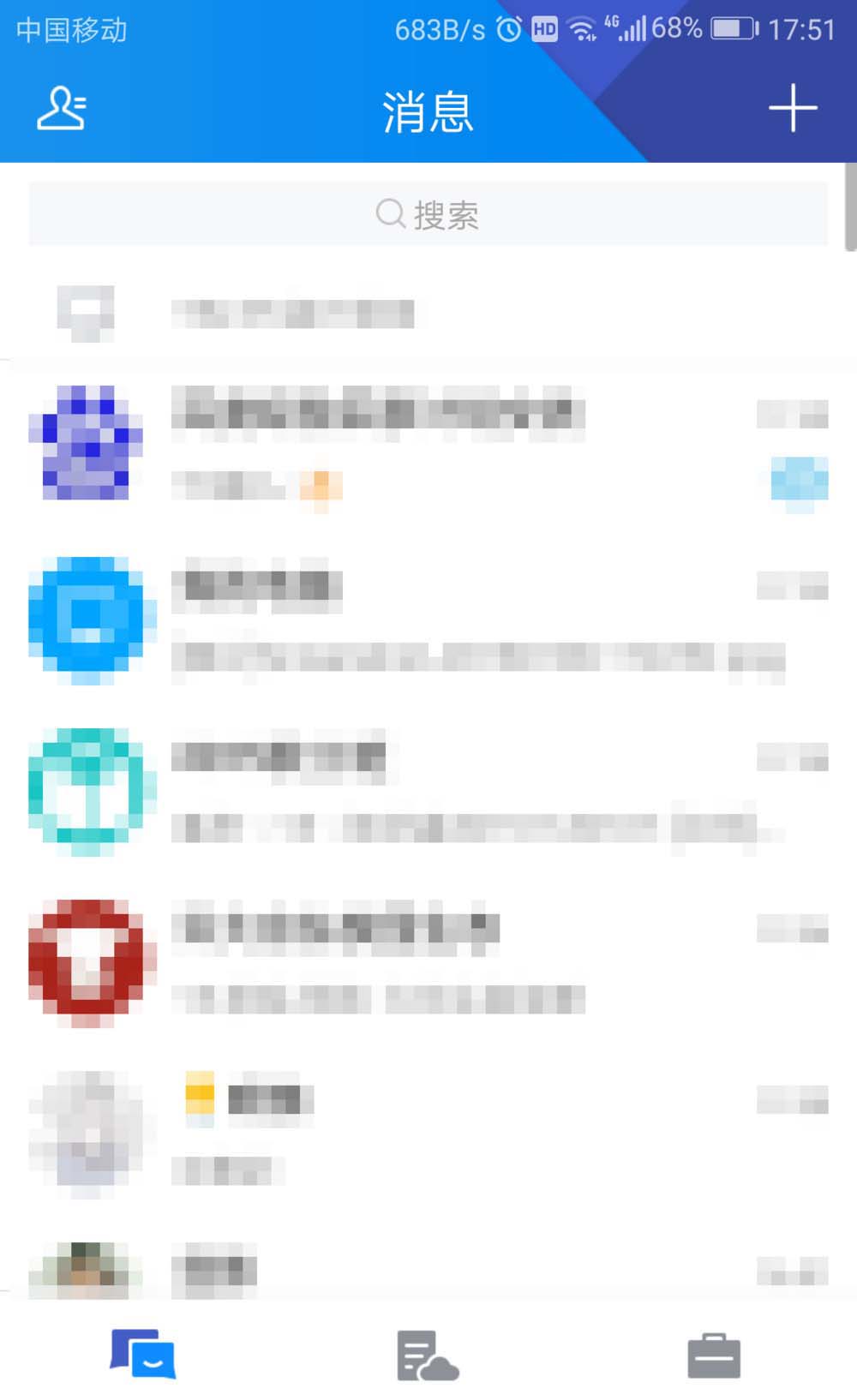
Task: Open the chat with the teal circle avatar
Action: [x=428, y=793]
